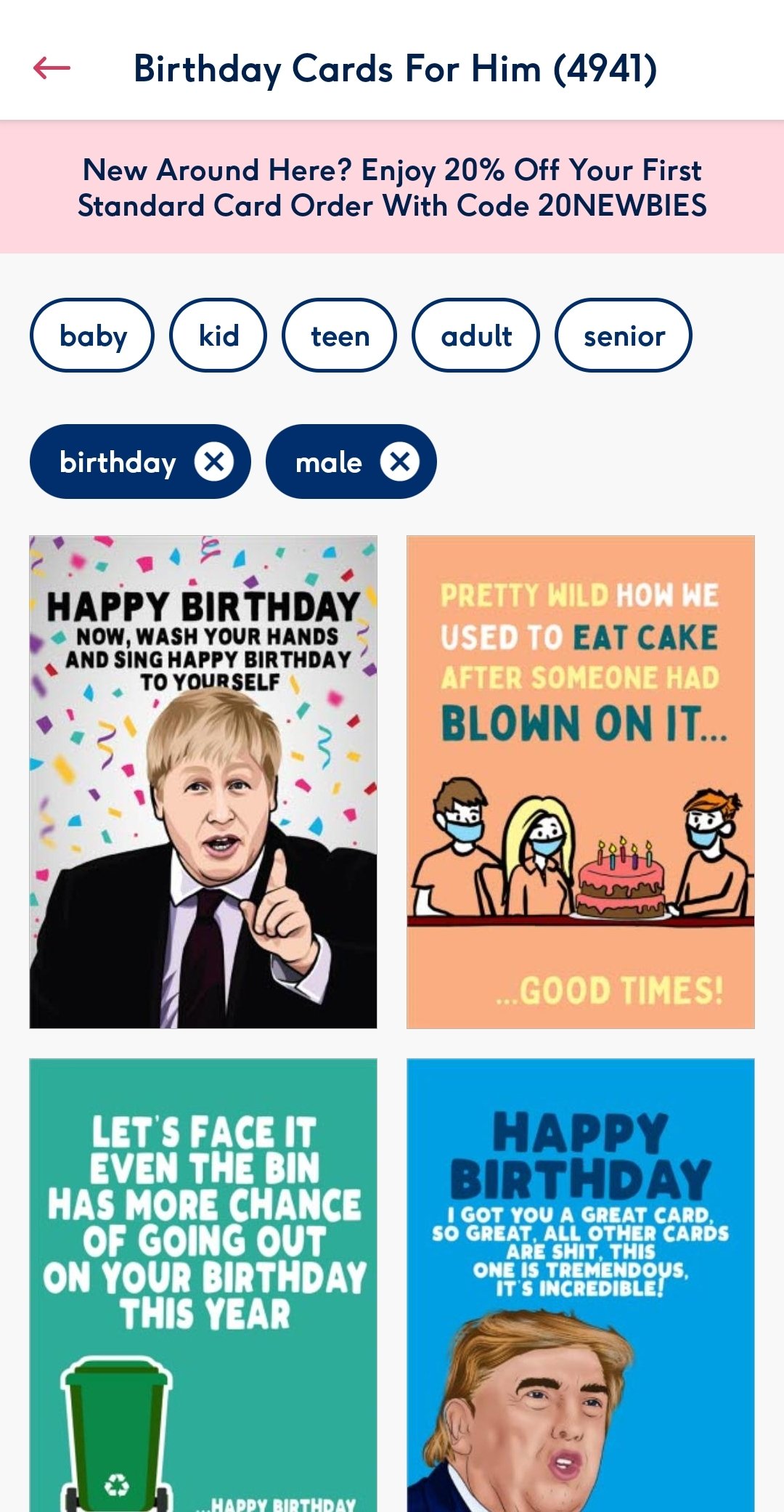Screen dimensions: 784x1512
Task: View the bin going out birthday card
Action: click(x=203, y=1284)
